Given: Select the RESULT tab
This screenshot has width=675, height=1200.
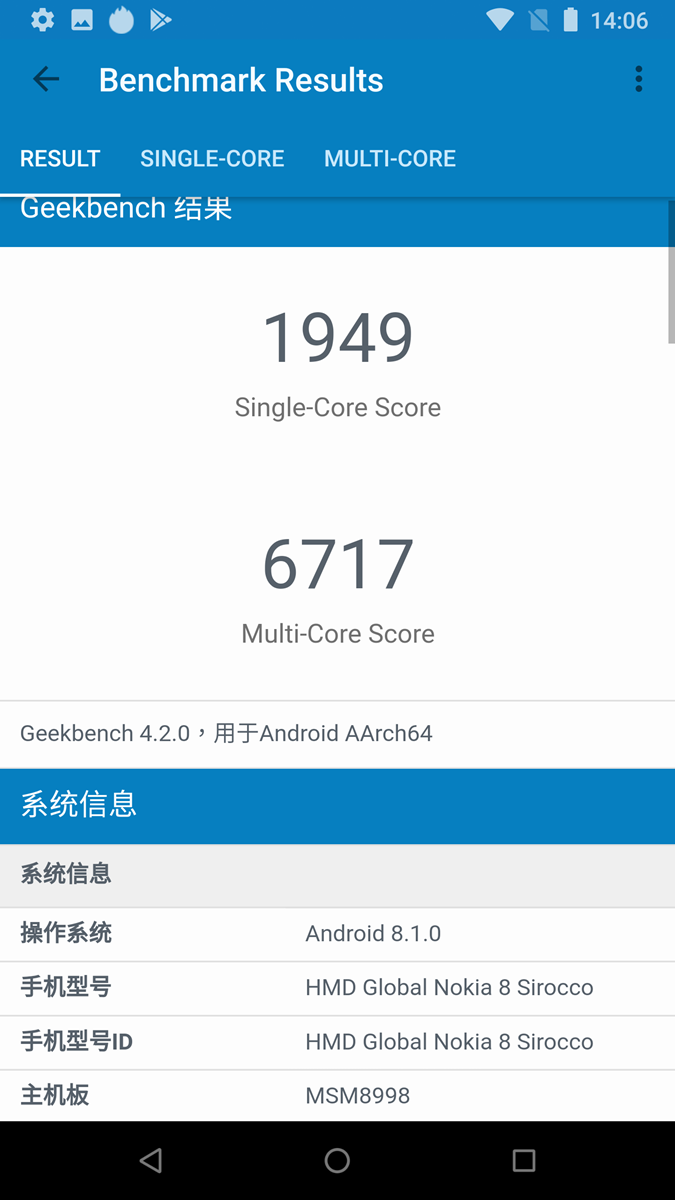Looking at the screenshot, I should [x=60, y=159].
